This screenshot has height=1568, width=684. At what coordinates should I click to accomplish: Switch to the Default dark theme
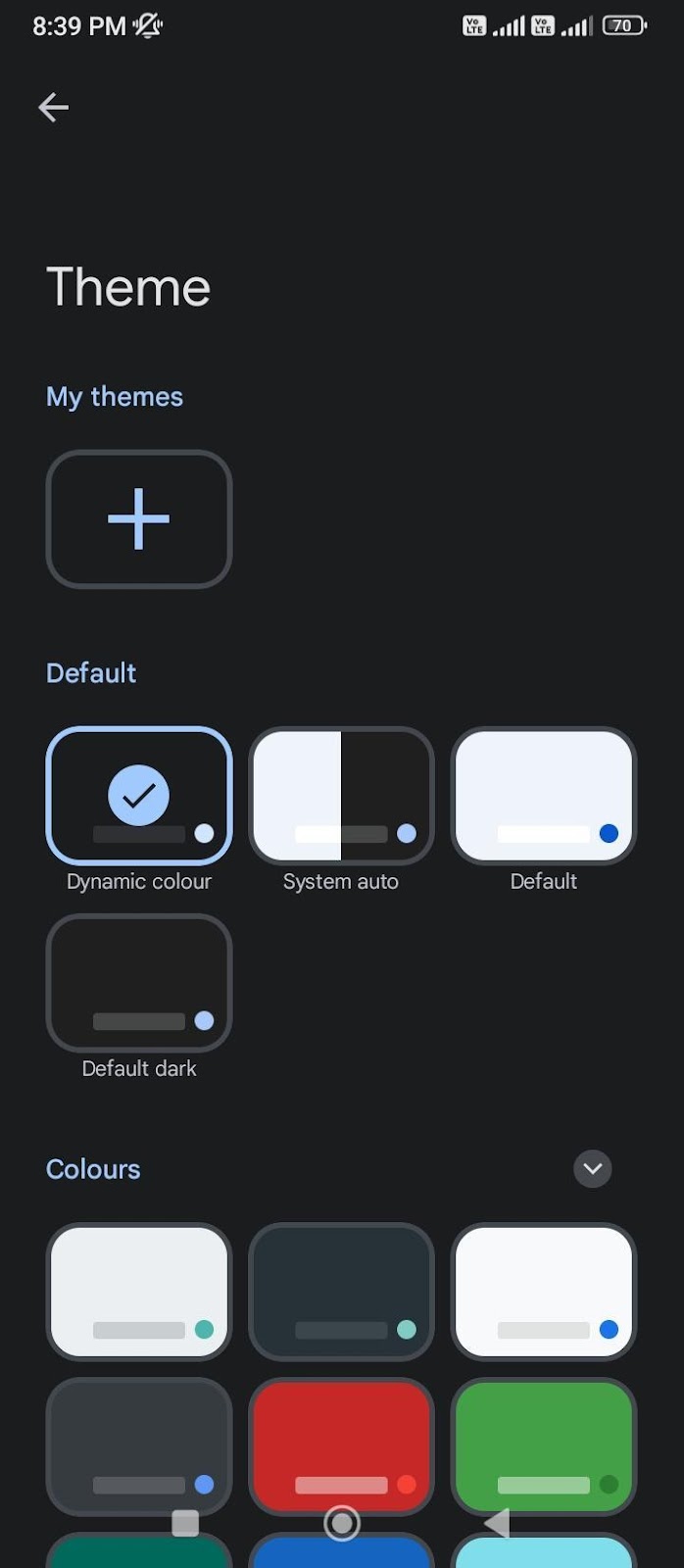(138, 982)
